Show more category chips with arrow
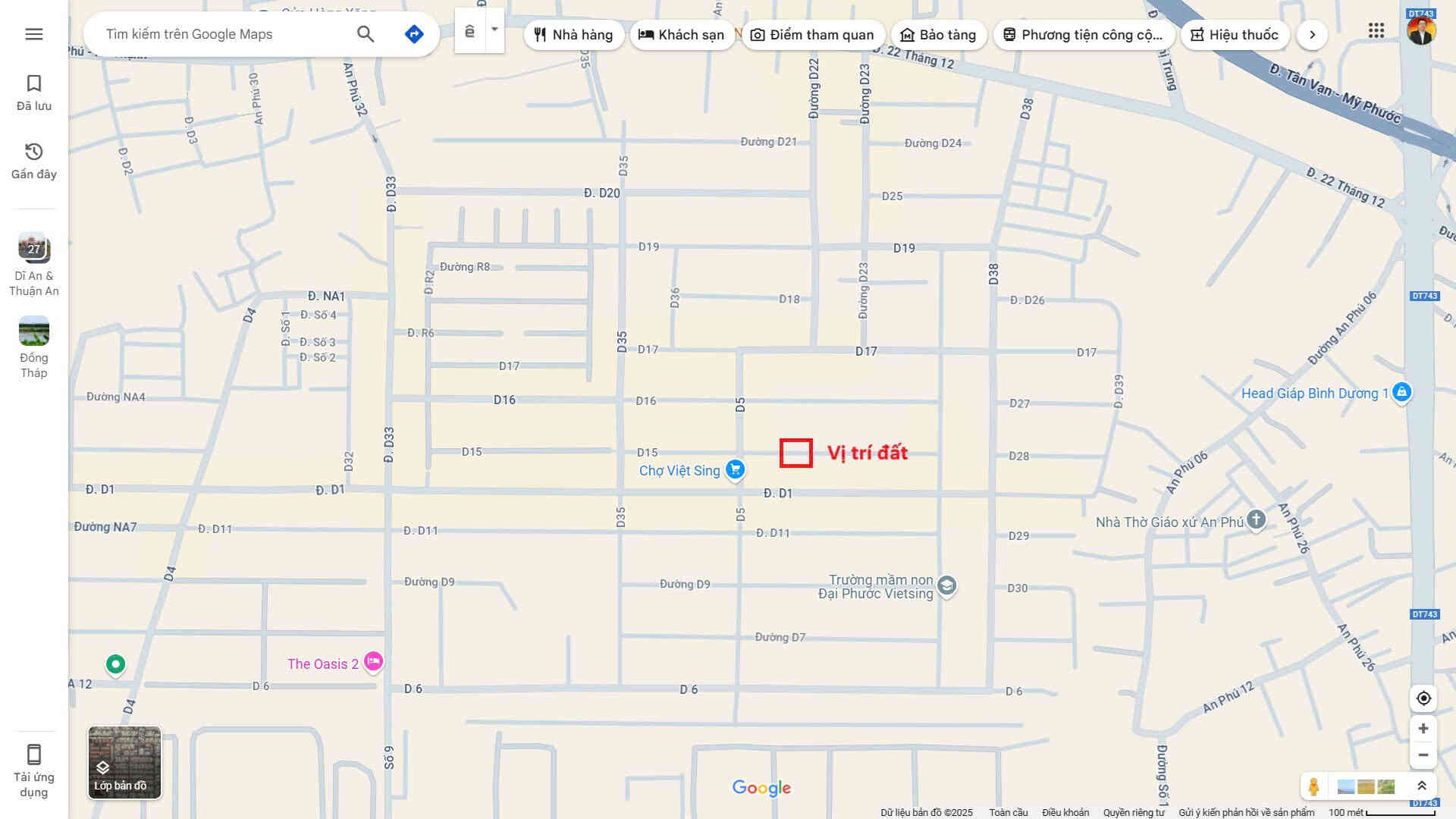This screenshot has width=1456, height=819. coord(1312,35)
